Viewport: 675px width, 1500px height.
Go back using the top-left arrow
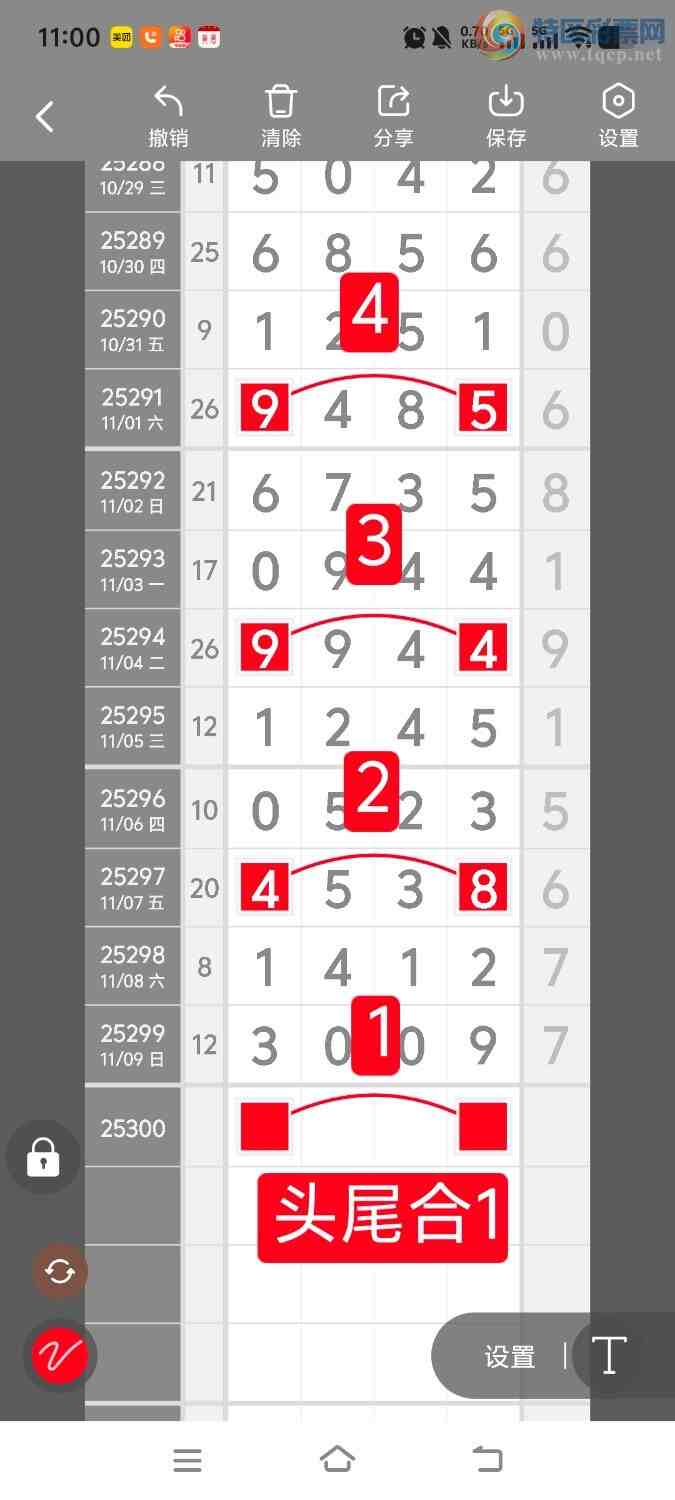(x=45, y=117)
